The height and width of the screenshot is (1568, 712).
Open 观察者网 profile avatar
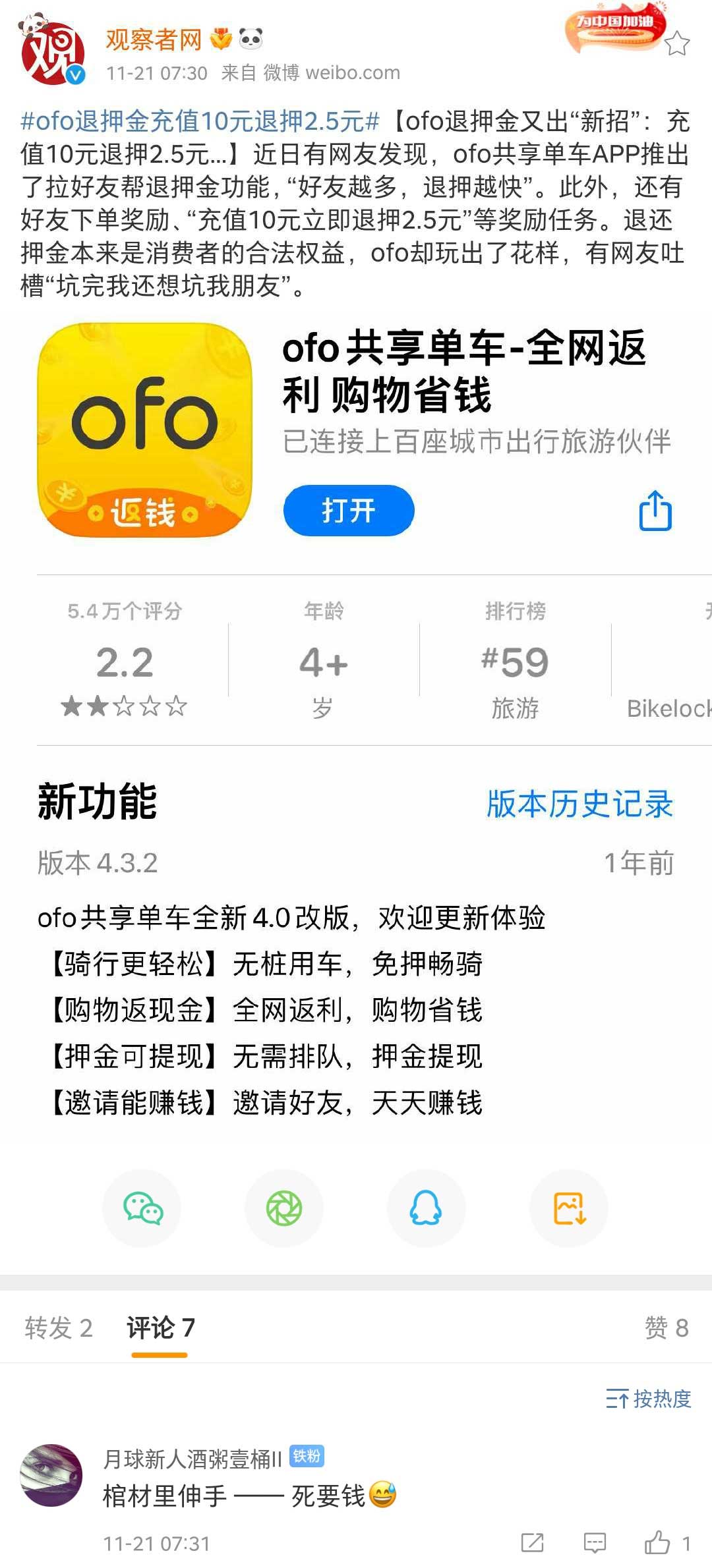pos(53,53)
